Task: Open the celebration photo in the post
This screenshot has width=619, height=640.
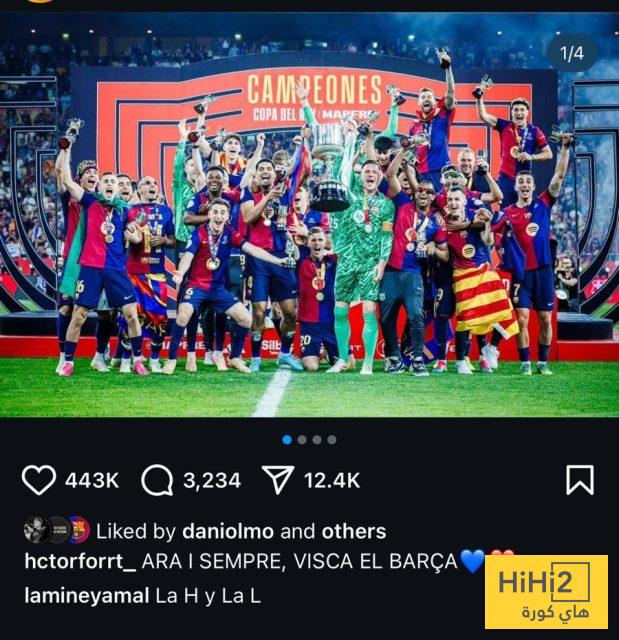Action: click(309, 220)
